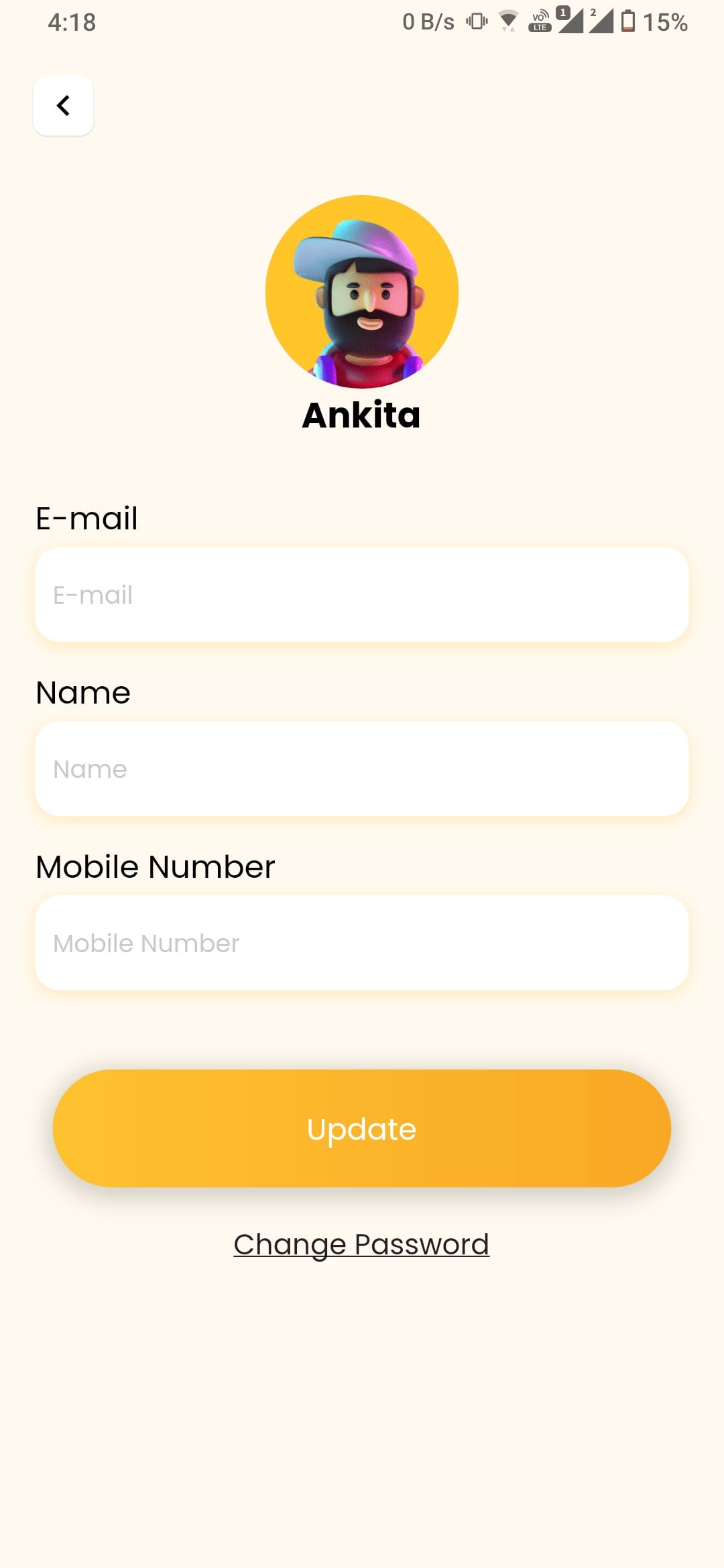Focus the Name text field

point(362,769)
